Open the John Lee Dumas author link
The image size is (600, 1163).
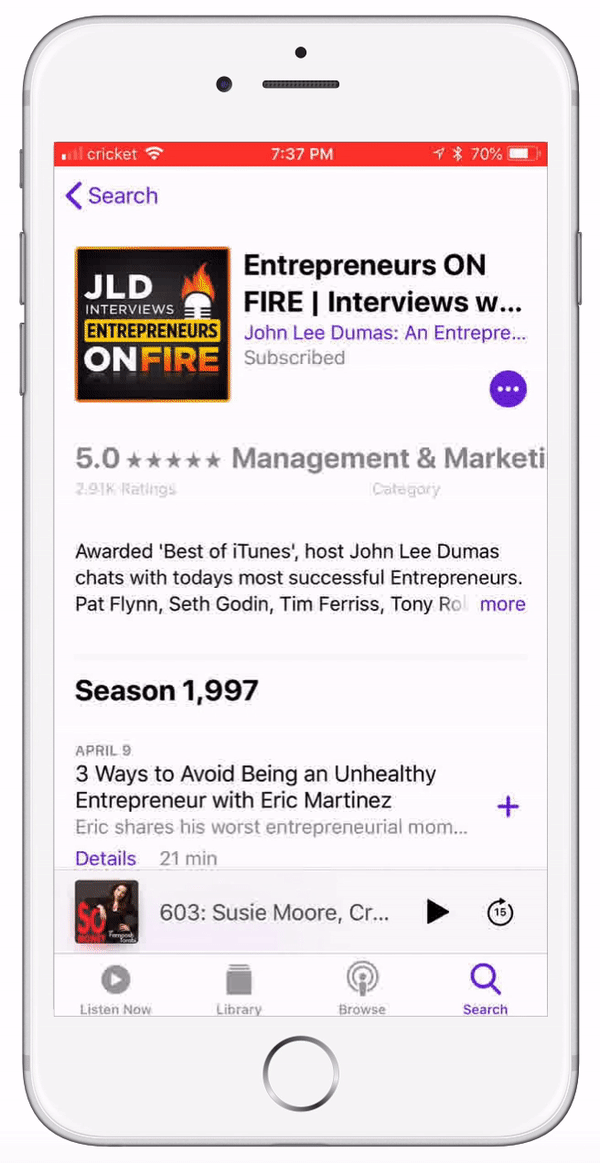click(385, 333)
